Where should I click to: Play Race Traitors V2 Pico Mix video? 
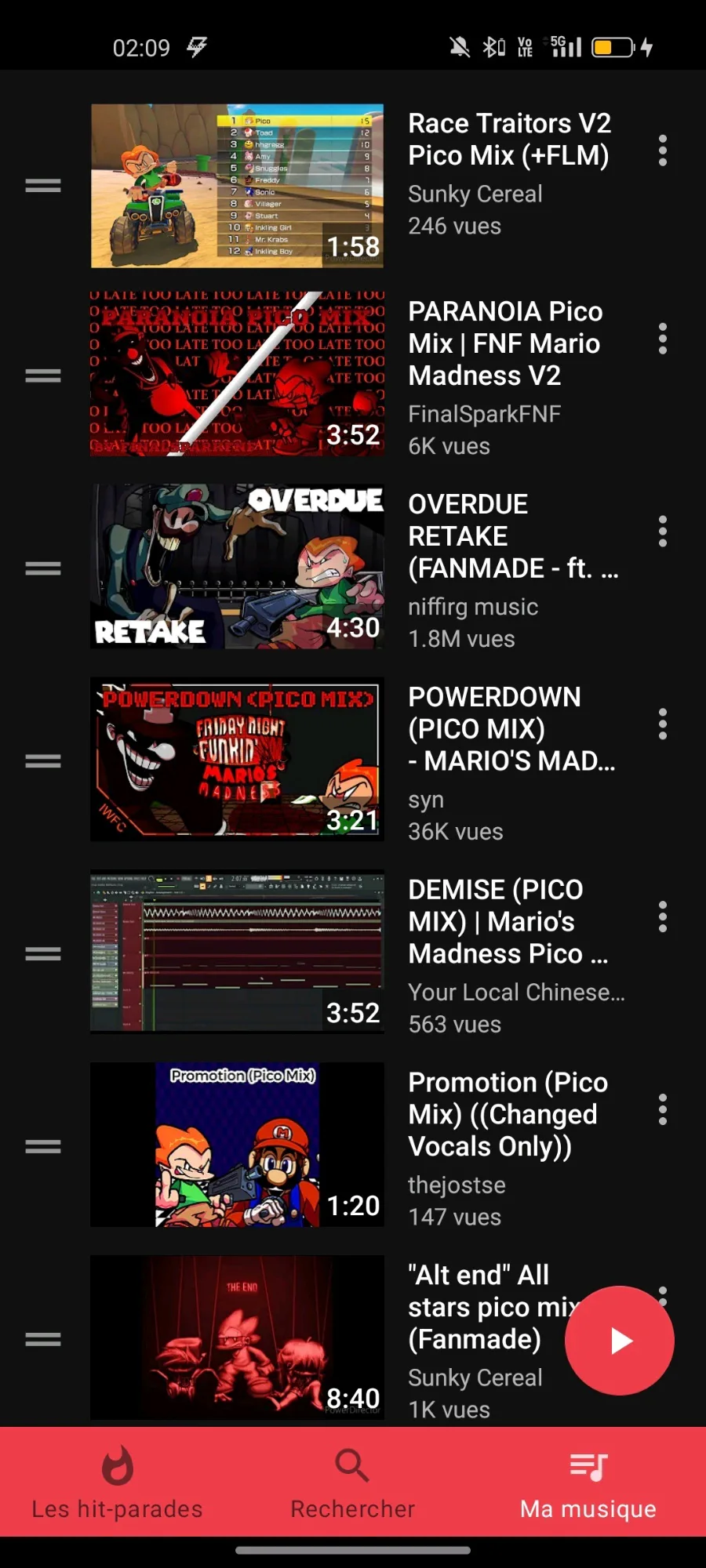tap(237, 186)
